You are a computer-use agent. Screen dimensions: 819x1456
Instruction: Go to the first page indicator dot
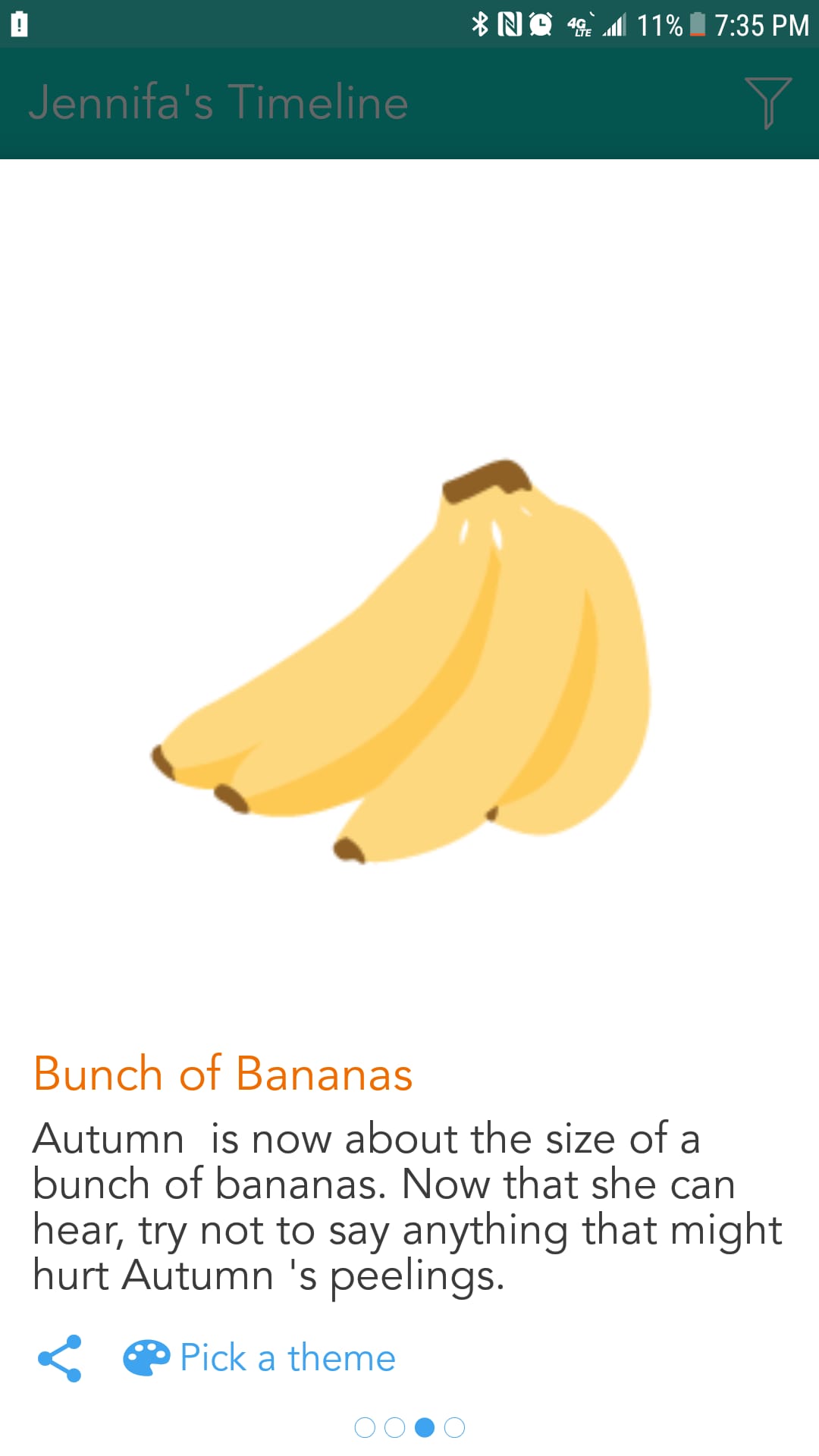click(365, 1428)
